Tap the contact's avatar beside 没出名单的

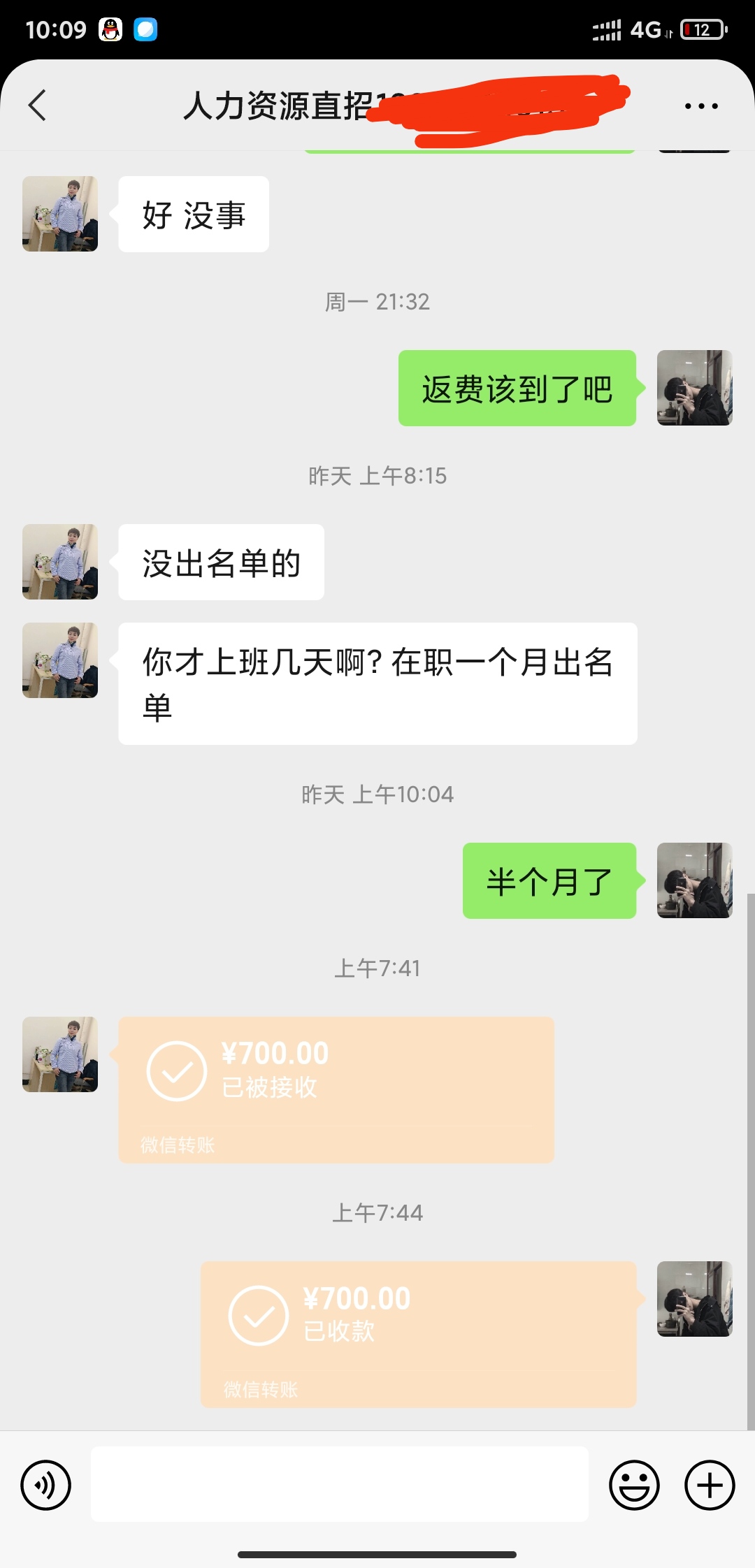click(x=60, y=562)
